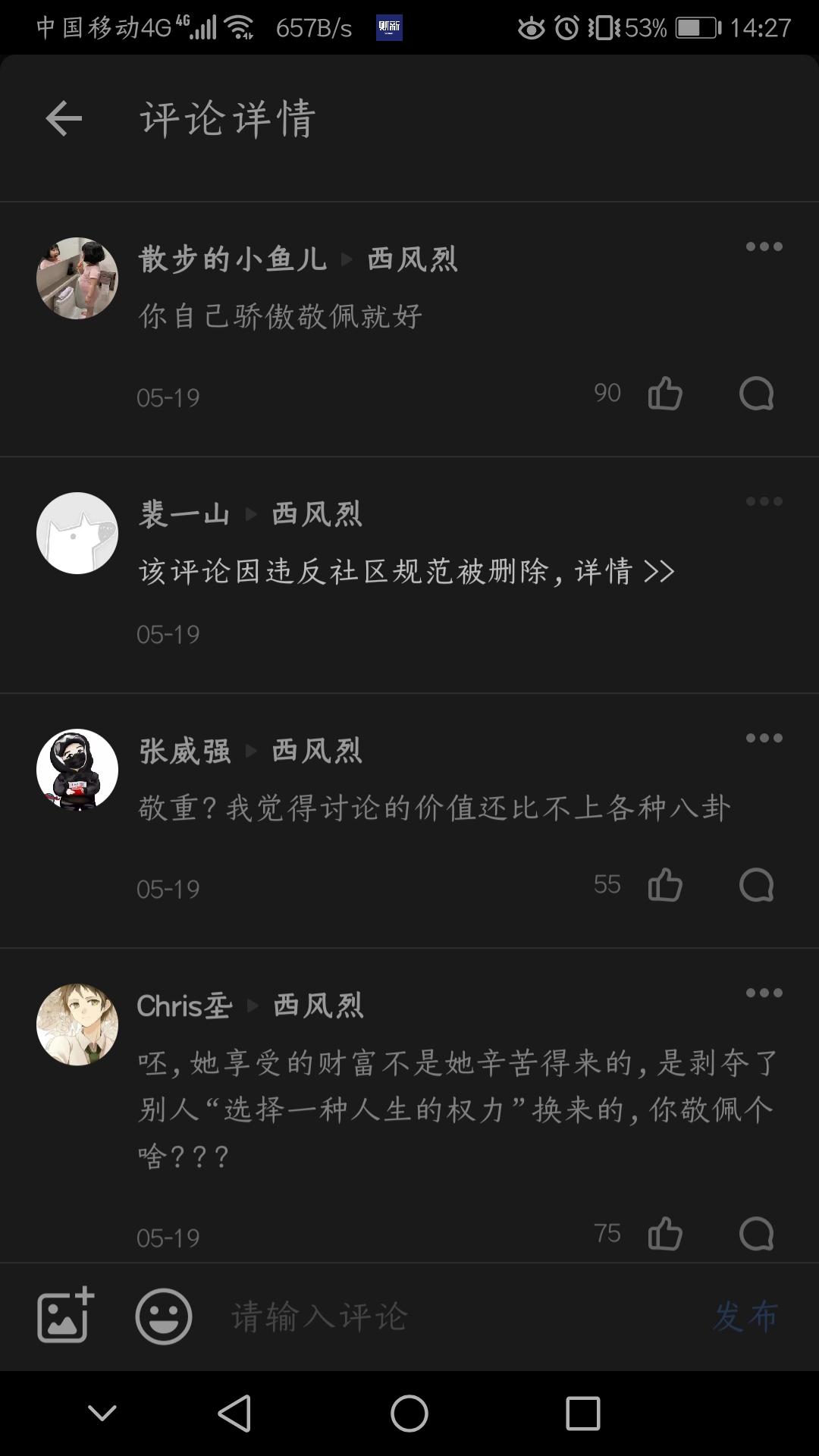Open more options on Chris歪's comment
The width and height of the screenshot is (819, 1456).
click(764, 993)
